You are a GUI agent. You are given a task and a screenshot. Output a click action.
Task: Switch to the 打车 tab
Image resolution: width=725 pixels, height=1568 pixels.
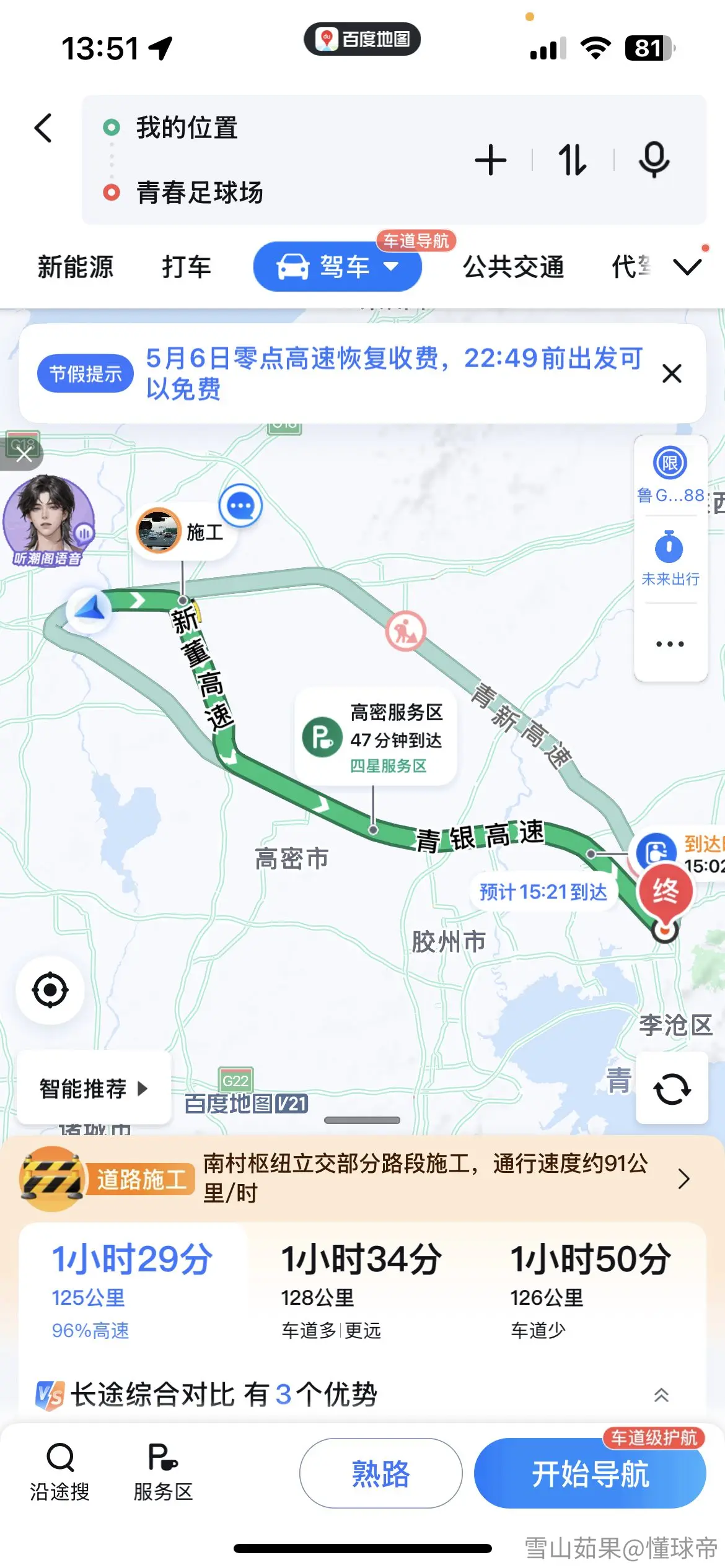187,267
